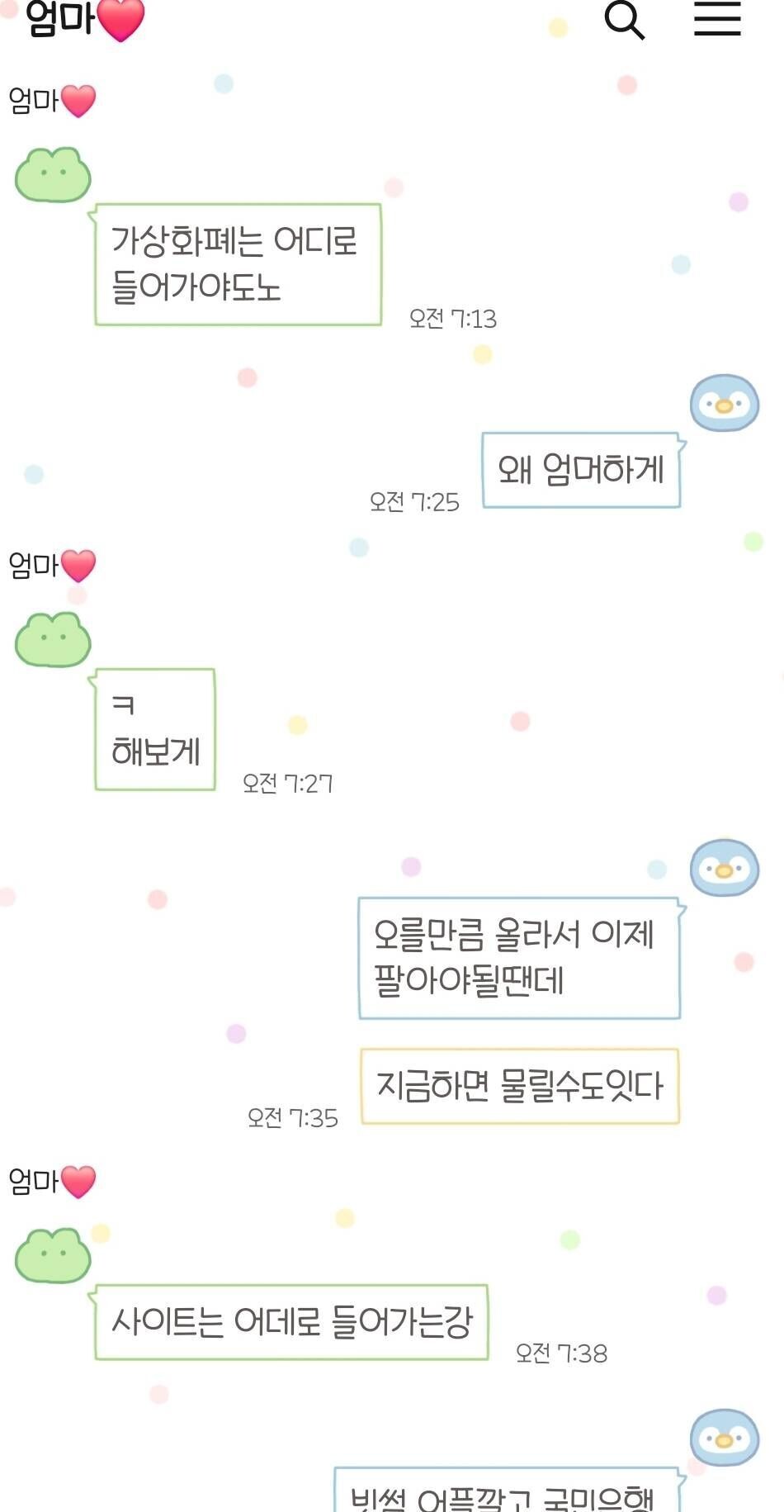The width and height of the screenshot is (784, 1512).
Task: Tap the sender name label '엄마❤' above frog avatar
Action: pyautogui.click(x=51, y=101)
